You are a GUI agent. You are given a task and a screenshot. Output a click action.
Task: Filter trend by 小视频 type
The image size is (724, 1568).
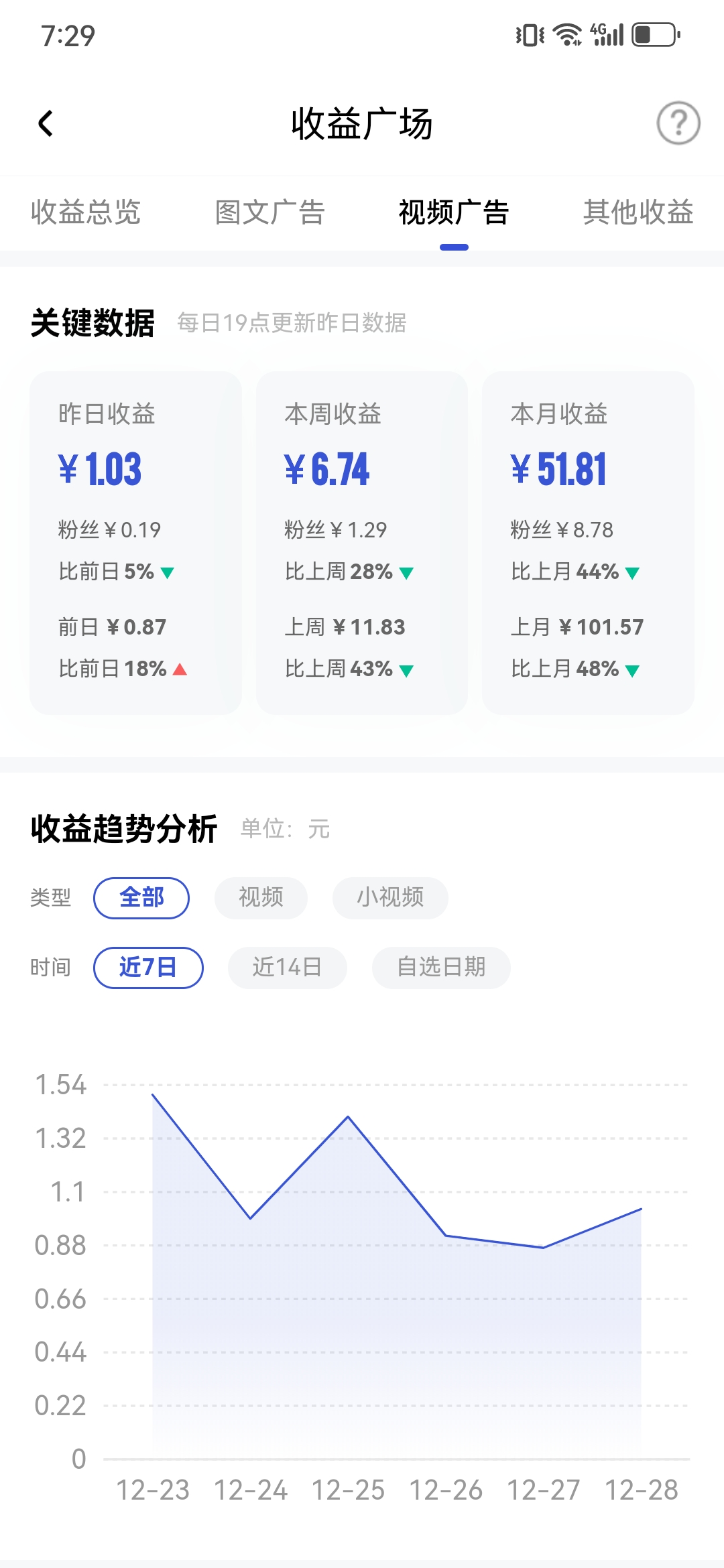pos(390,898)
